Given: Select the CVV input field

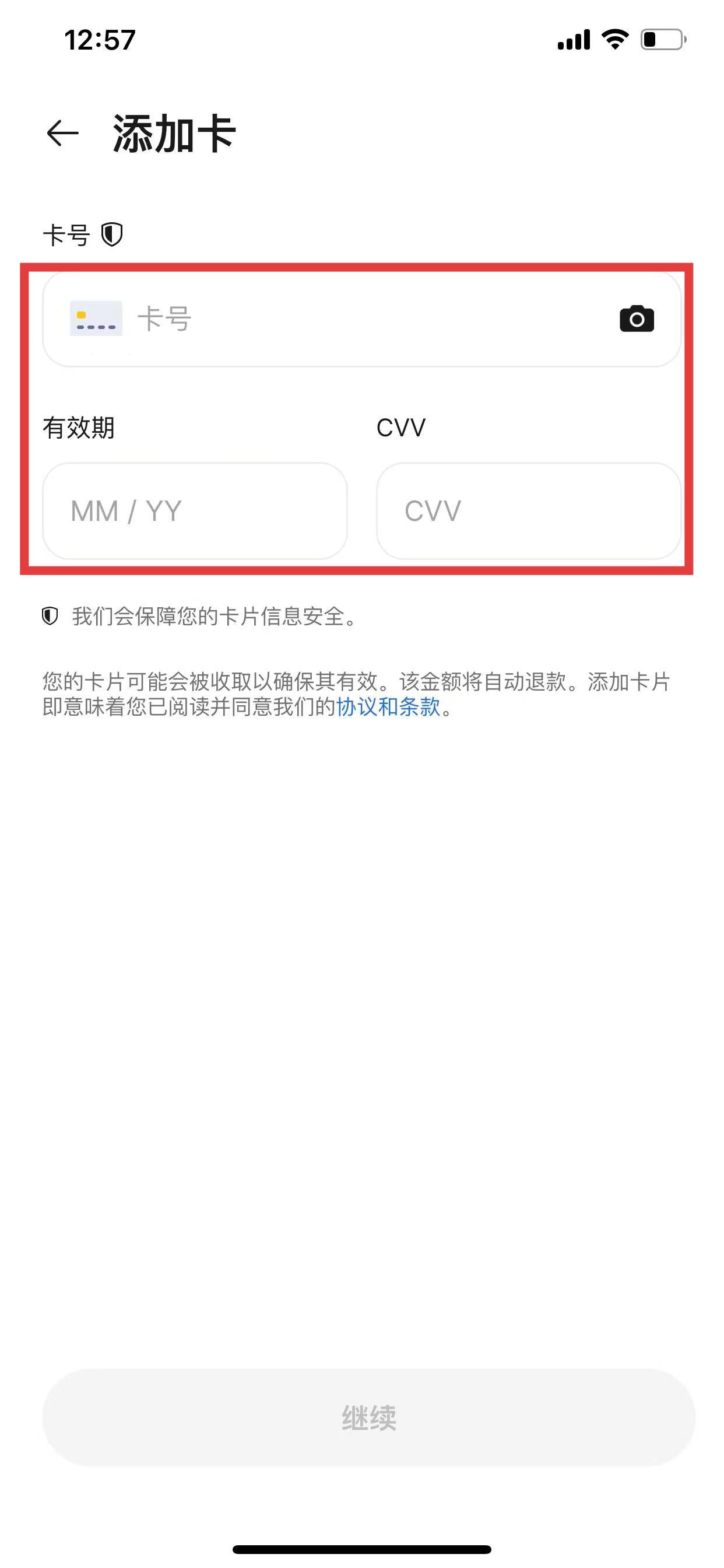Looking at the screenshot, I should click(x=528, y=510).
